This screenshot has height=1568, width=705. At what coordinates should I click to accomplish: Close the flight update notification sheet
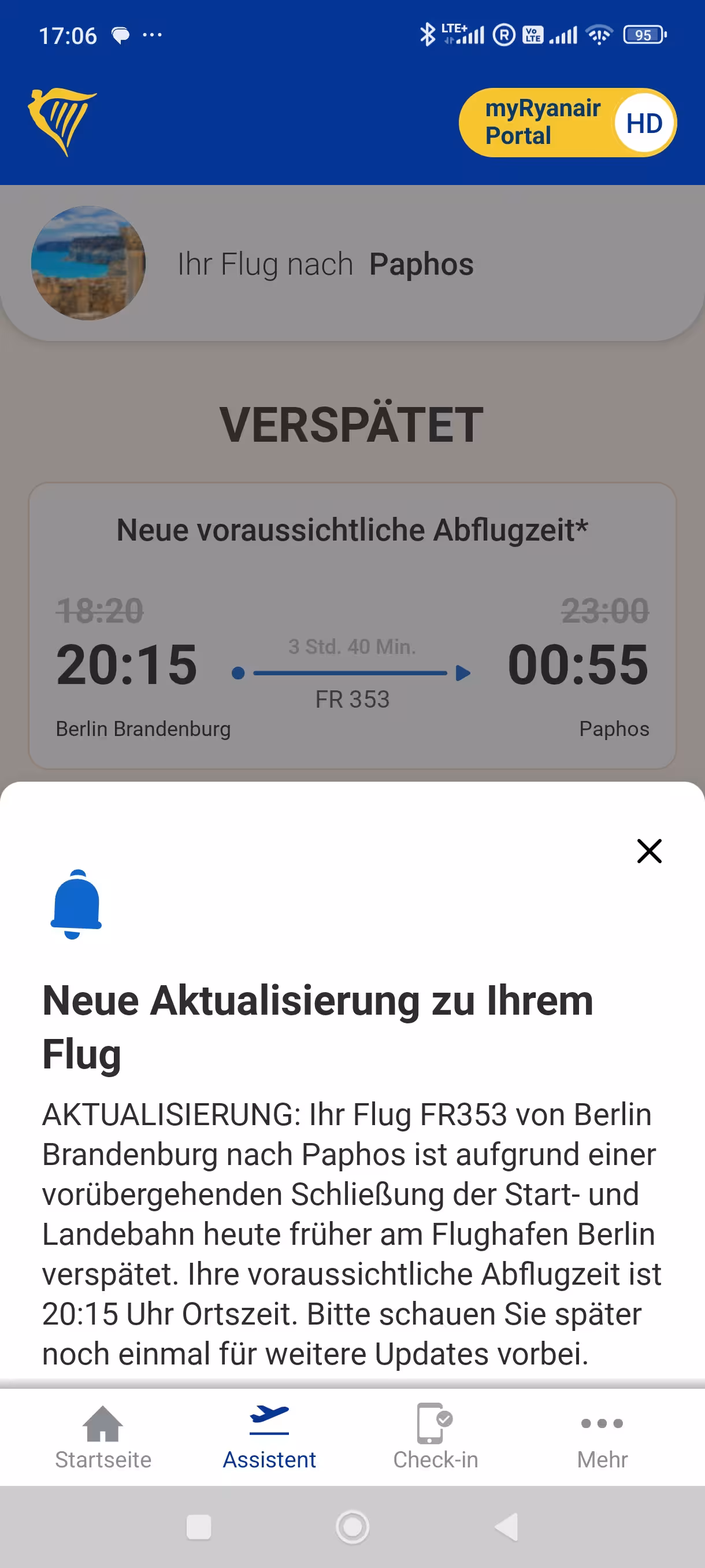coord(648,851)
